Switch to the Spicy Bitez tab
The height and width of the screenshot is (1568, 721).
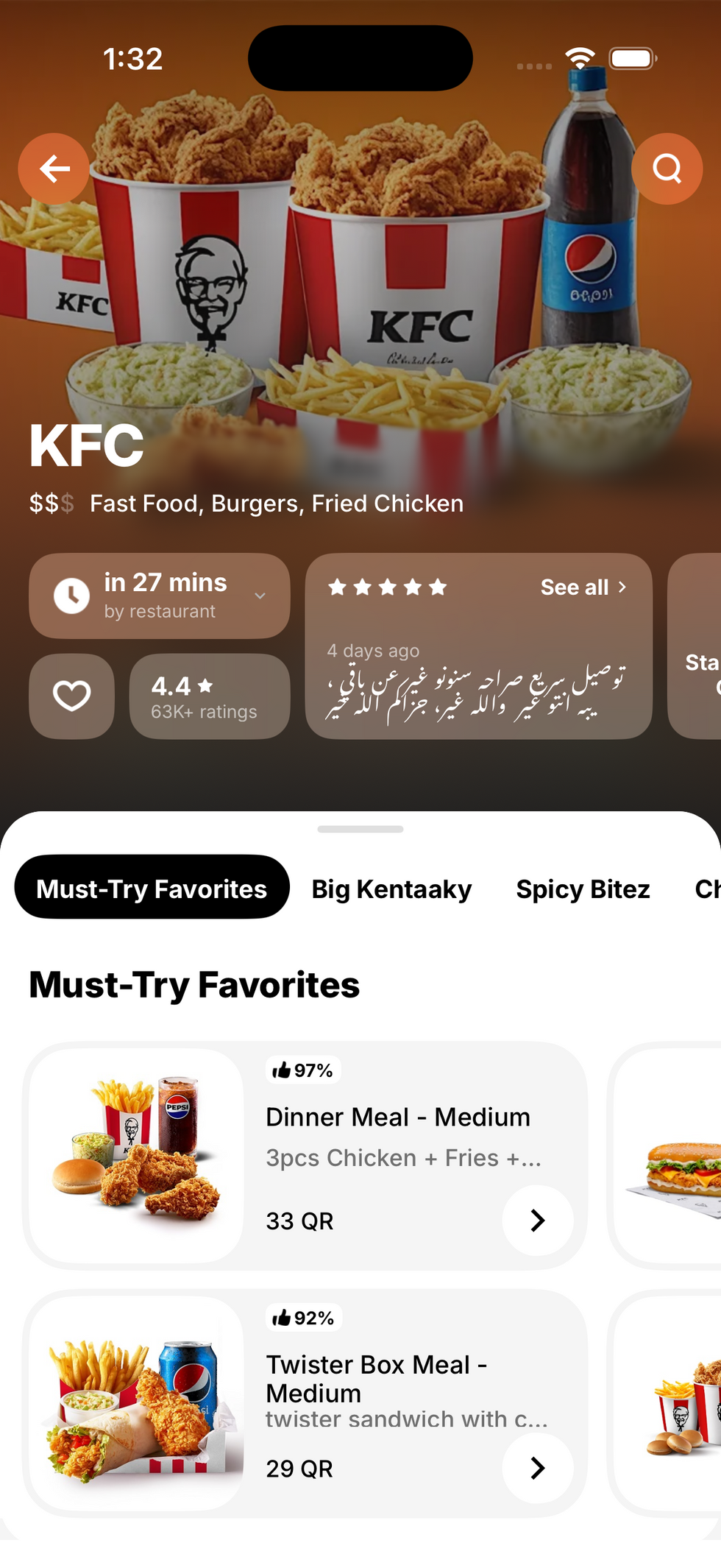pos(583,889)
